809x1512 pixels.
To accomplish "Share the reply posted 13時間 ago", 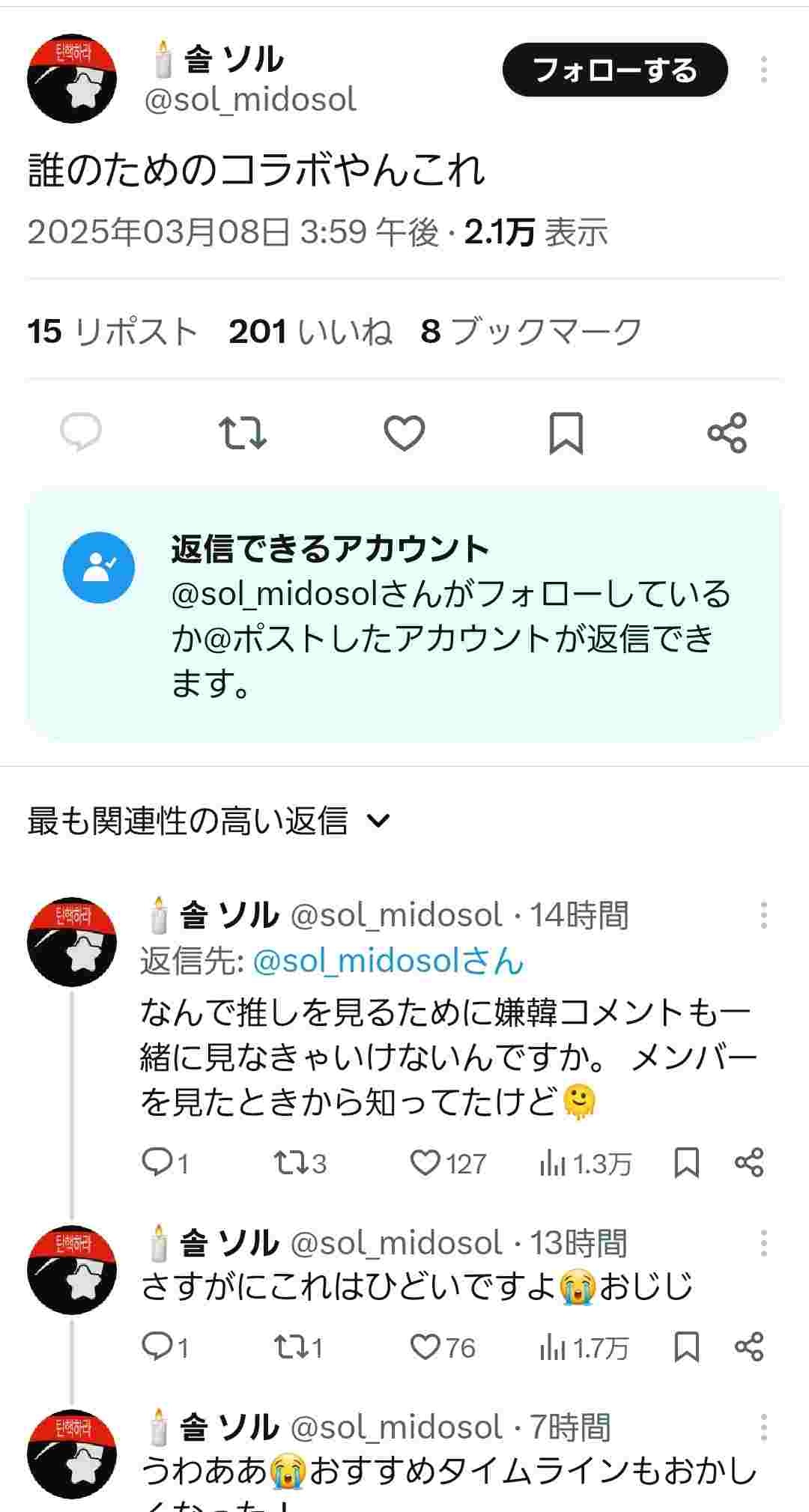I will pos(749,1346).
